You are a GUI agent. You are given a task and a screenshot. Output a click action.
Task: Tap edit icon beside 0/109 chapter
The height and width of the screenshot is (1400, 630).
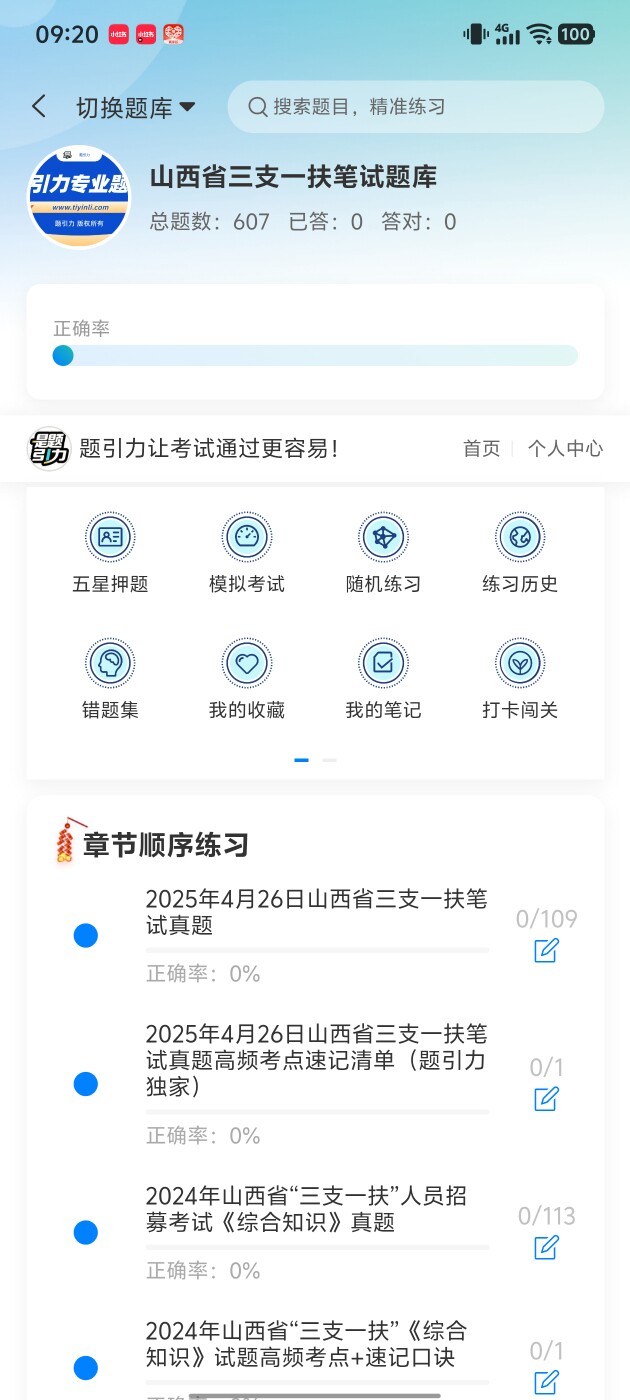pyautogui.click(x=546, y=950)
